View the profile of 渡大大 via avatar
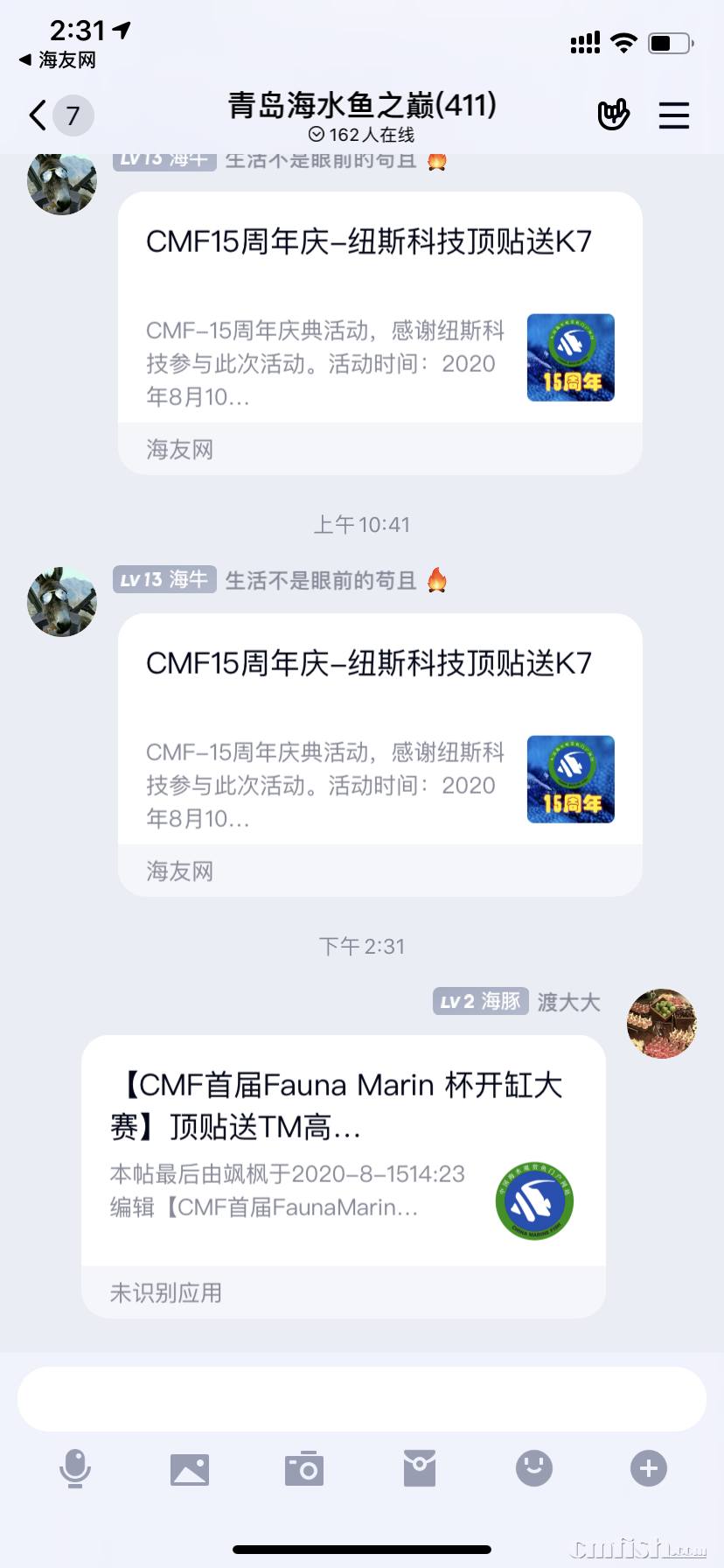The height and width of the screenshot is (1568, 724). [x=661, y=1024]
